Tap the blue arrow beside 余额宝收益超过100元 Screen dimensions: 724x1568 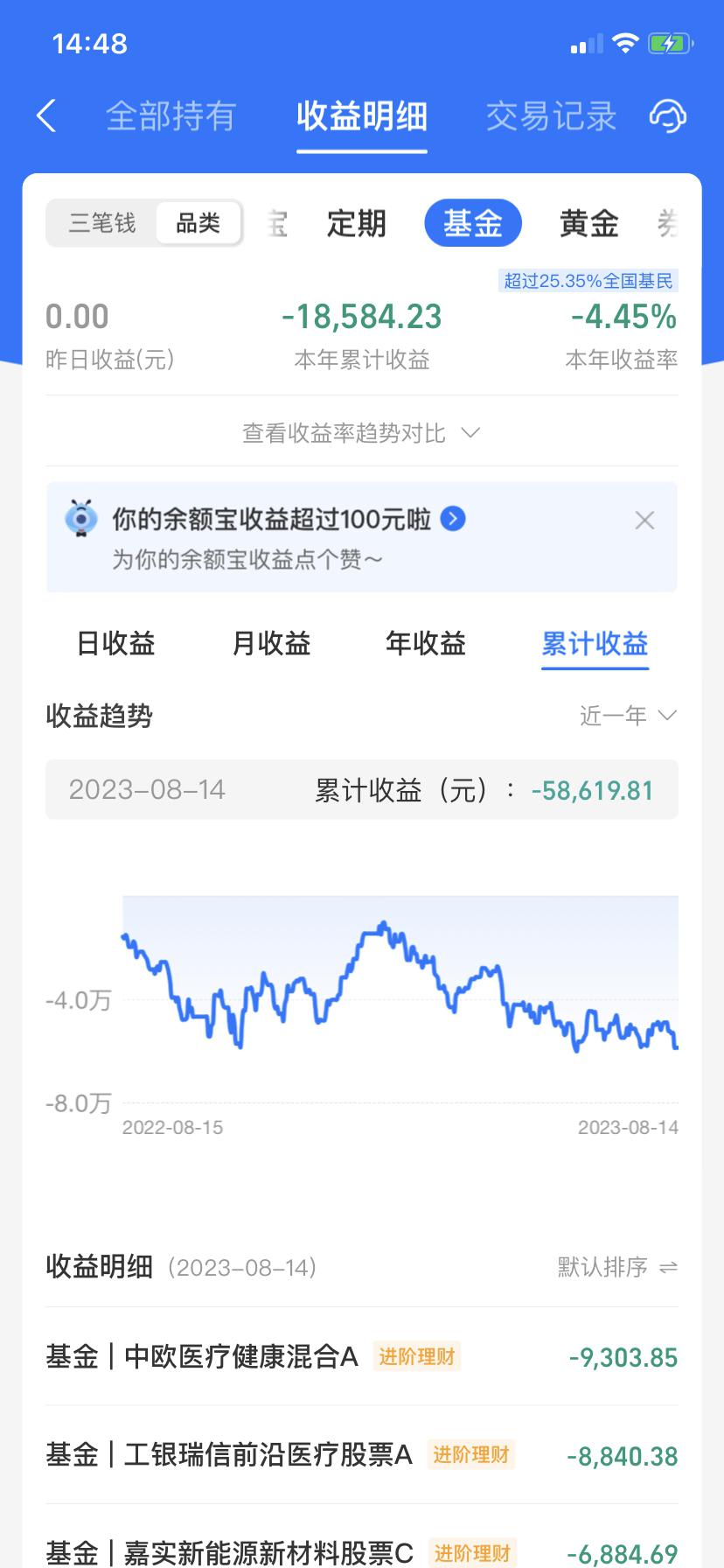[x=451, y=518]
